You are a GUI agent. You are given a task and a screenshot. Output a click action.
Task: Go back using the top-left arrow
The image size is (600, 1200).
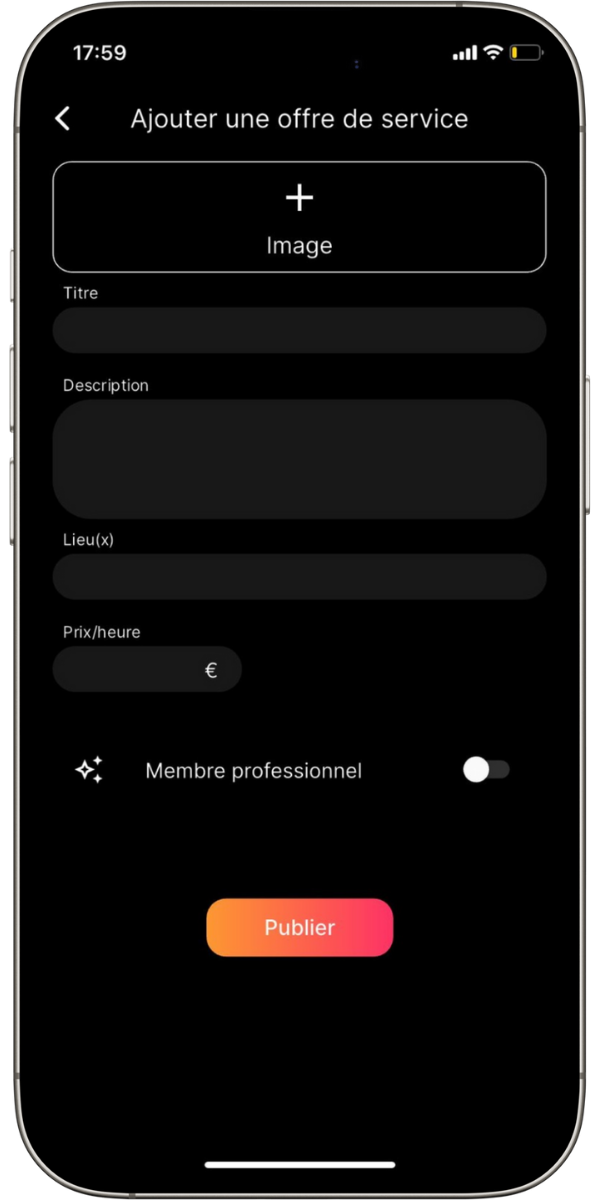[62, 118]
